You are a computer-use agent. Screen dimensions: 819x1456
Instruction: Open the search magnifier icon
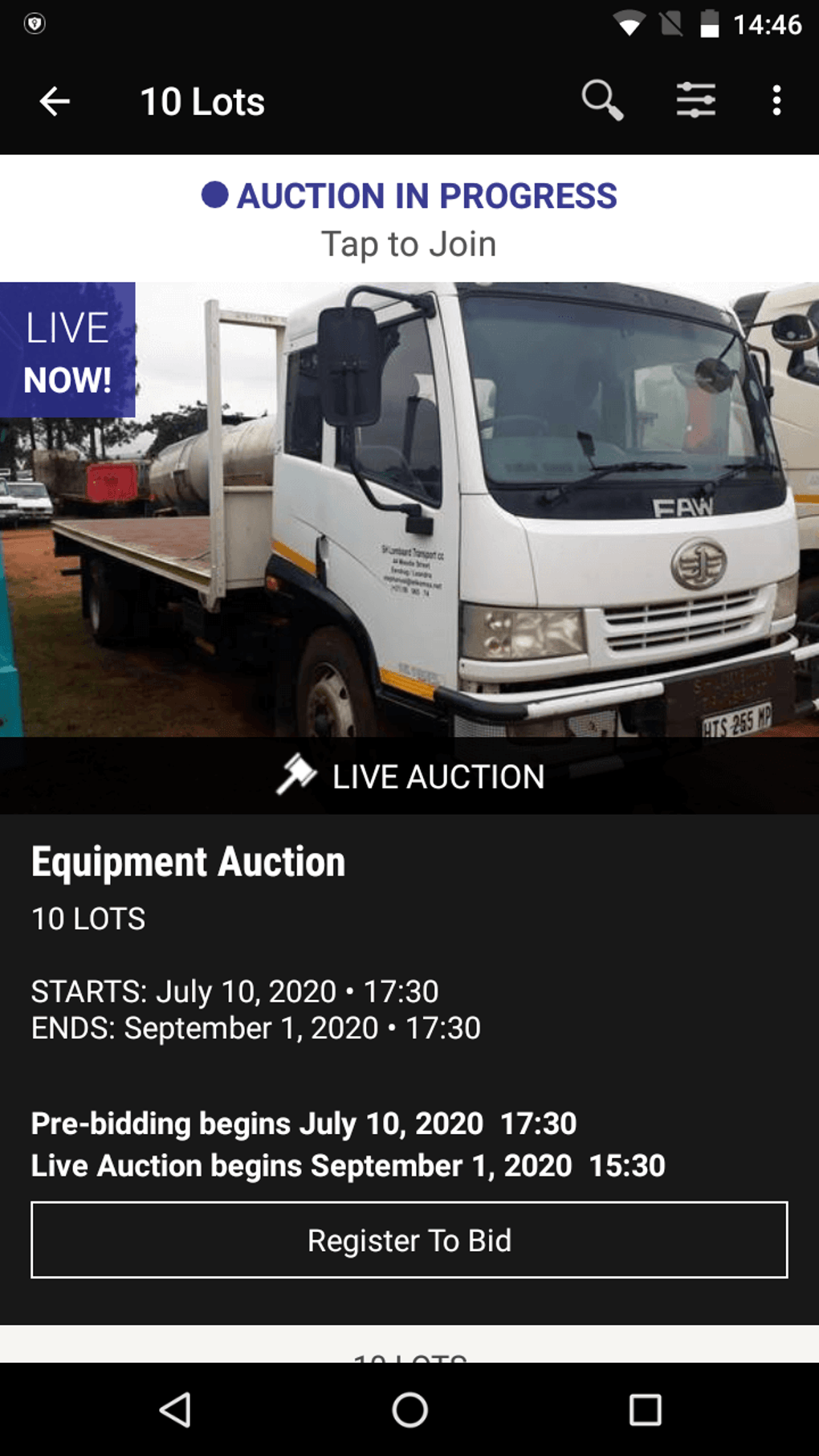602,100
